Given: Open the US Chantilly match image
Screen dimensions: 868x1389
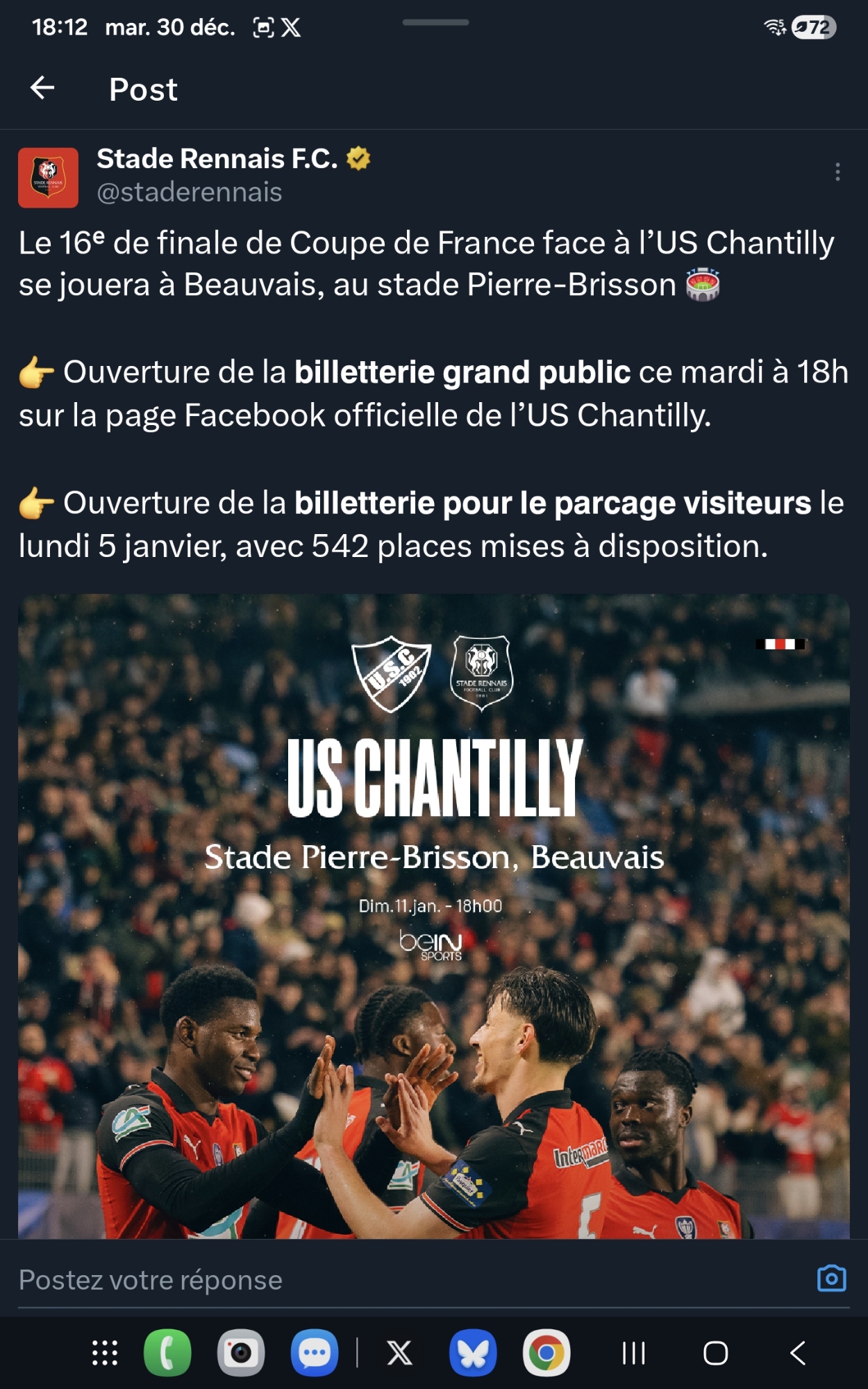Looking at the screenshot, I should coord(433,915).
